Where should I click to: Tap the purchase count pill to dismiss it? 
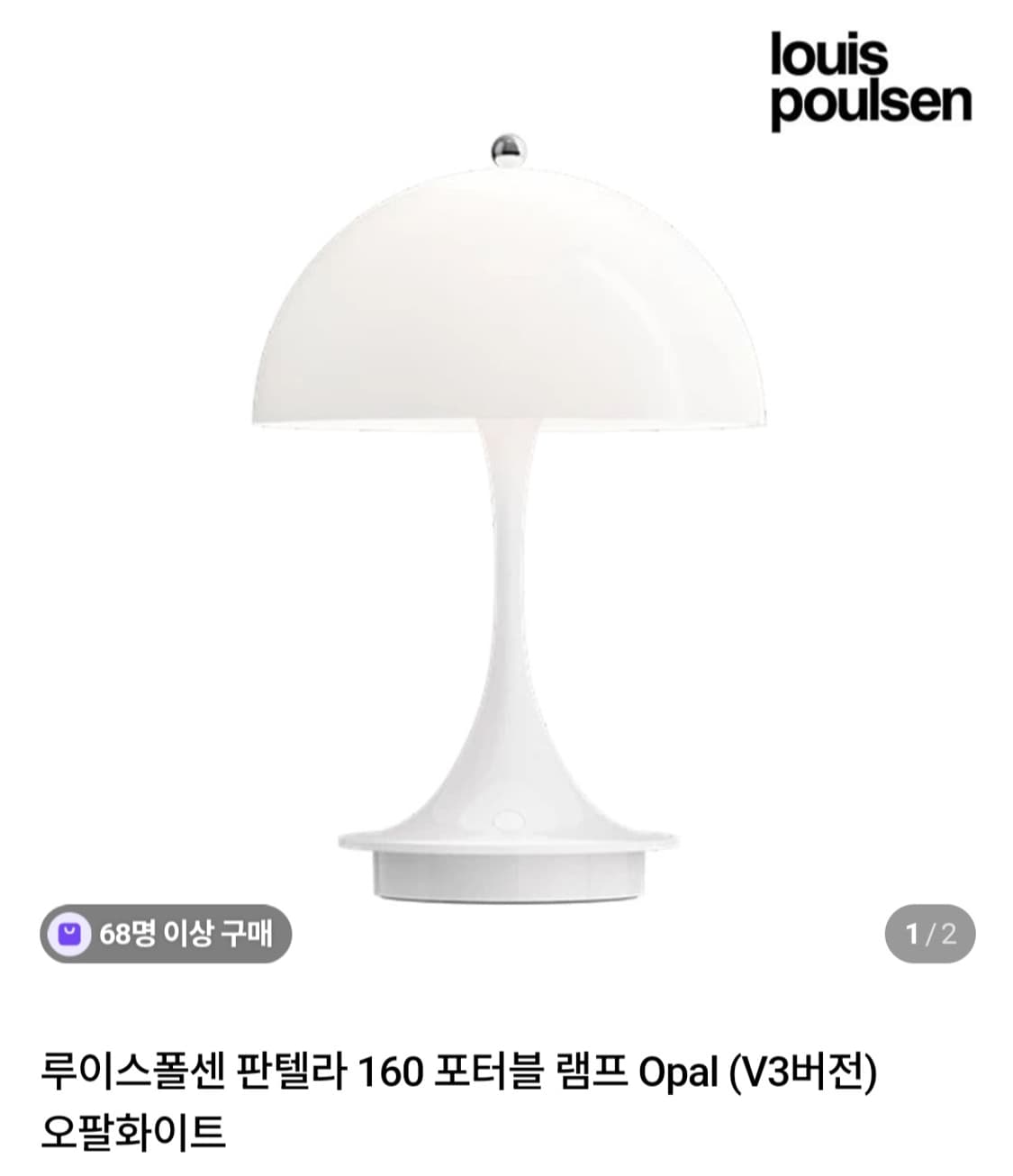coord(167,935)
